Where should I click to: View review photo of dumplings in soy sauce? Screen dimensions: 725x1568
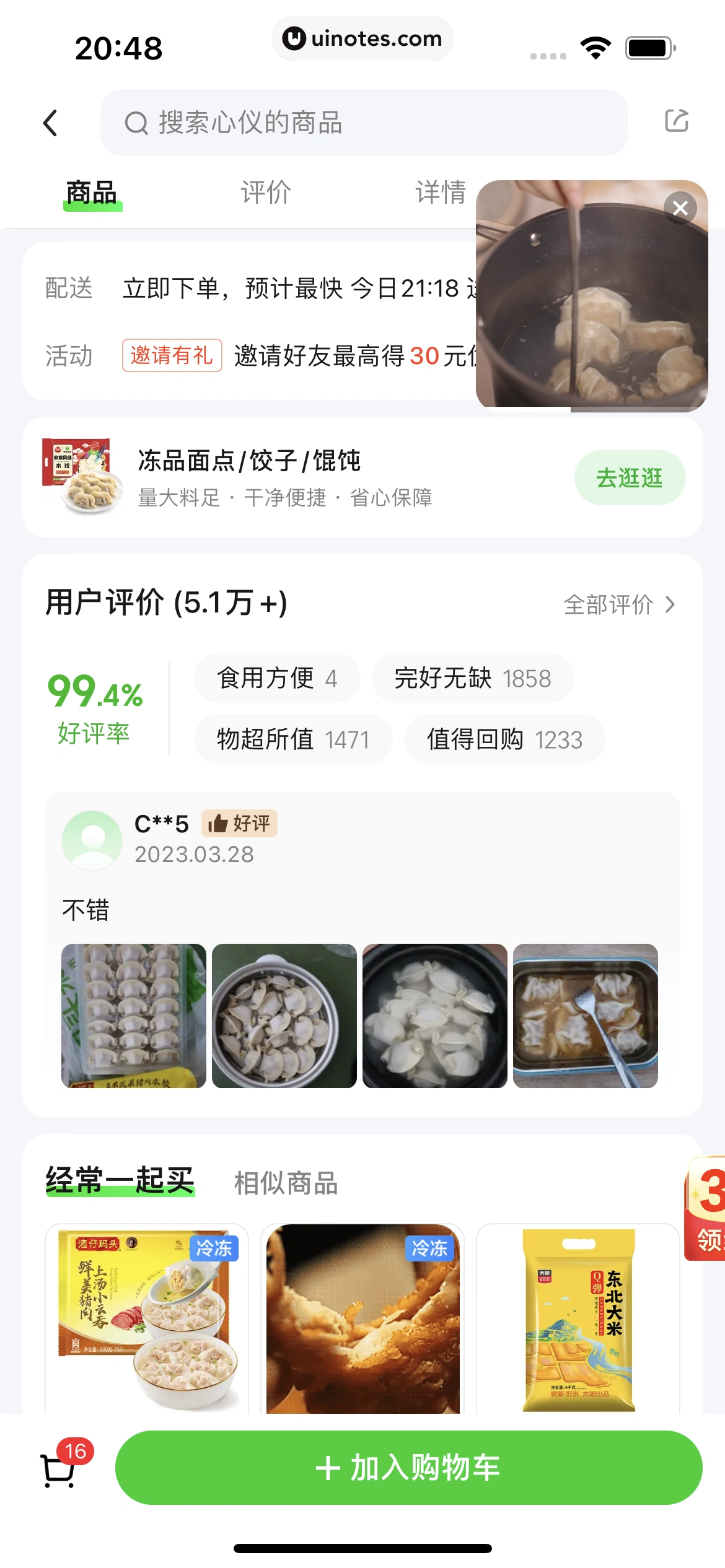(x=585, y=1016)
